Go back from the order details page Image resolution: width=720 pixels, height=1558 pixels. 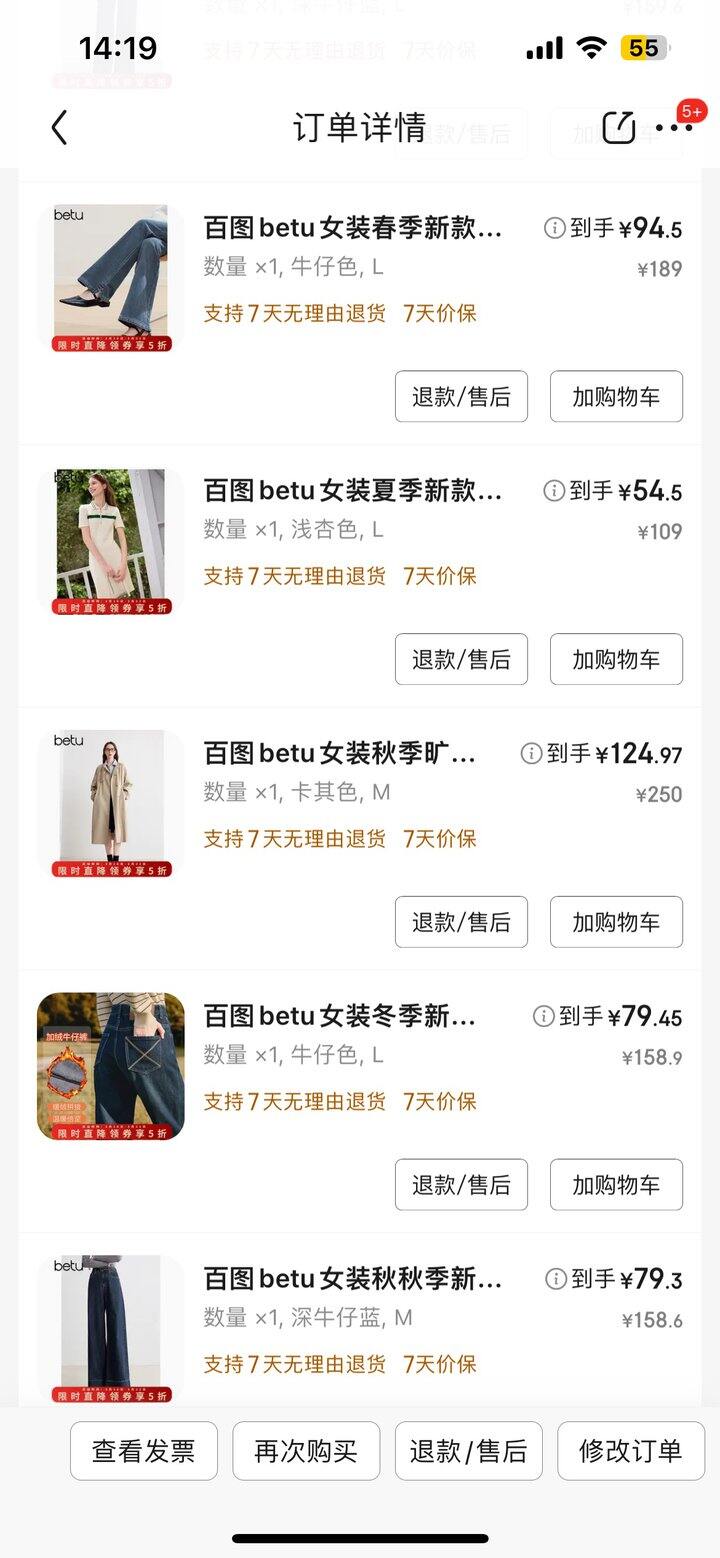click(x=60, y=128)
